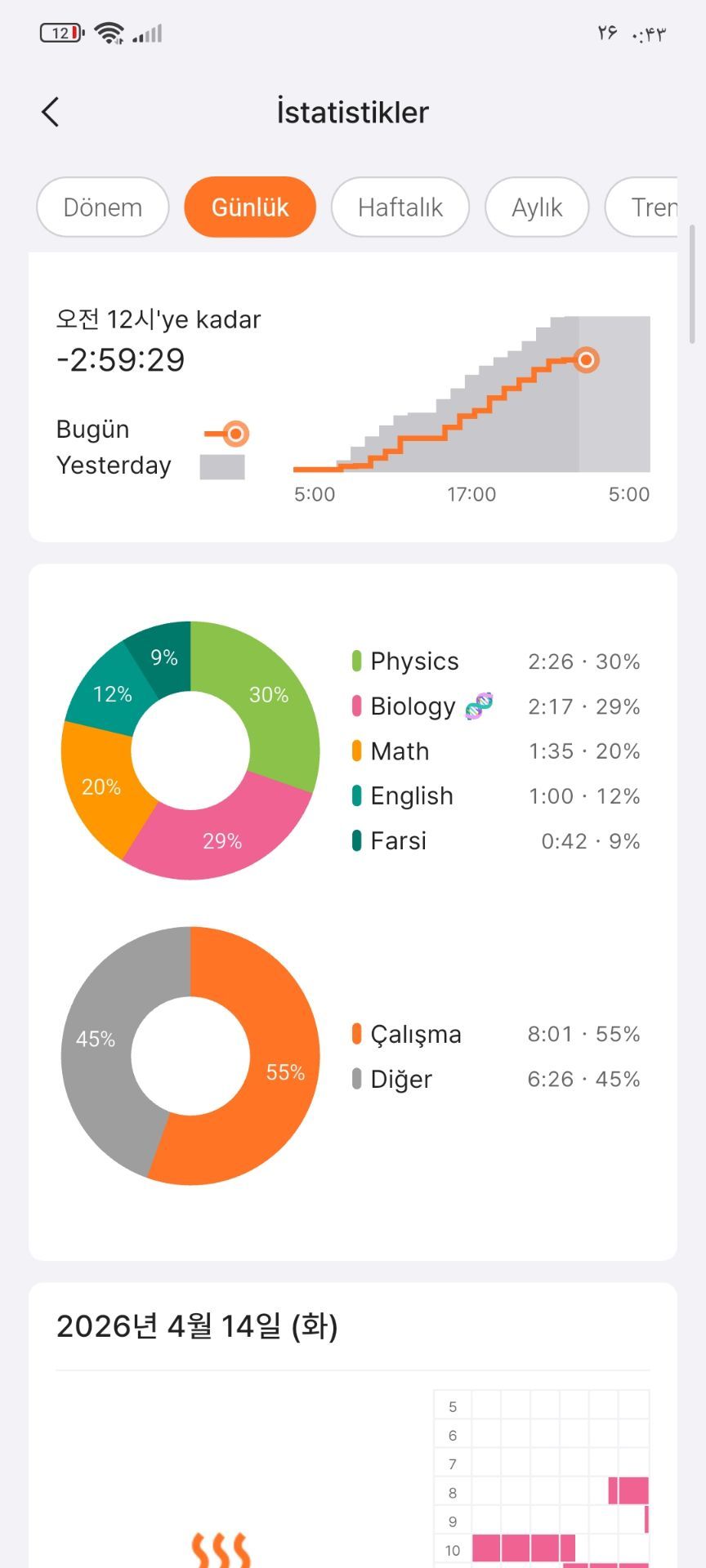
Task: Select the Günlük tab
Action: [x=250, y=207]
